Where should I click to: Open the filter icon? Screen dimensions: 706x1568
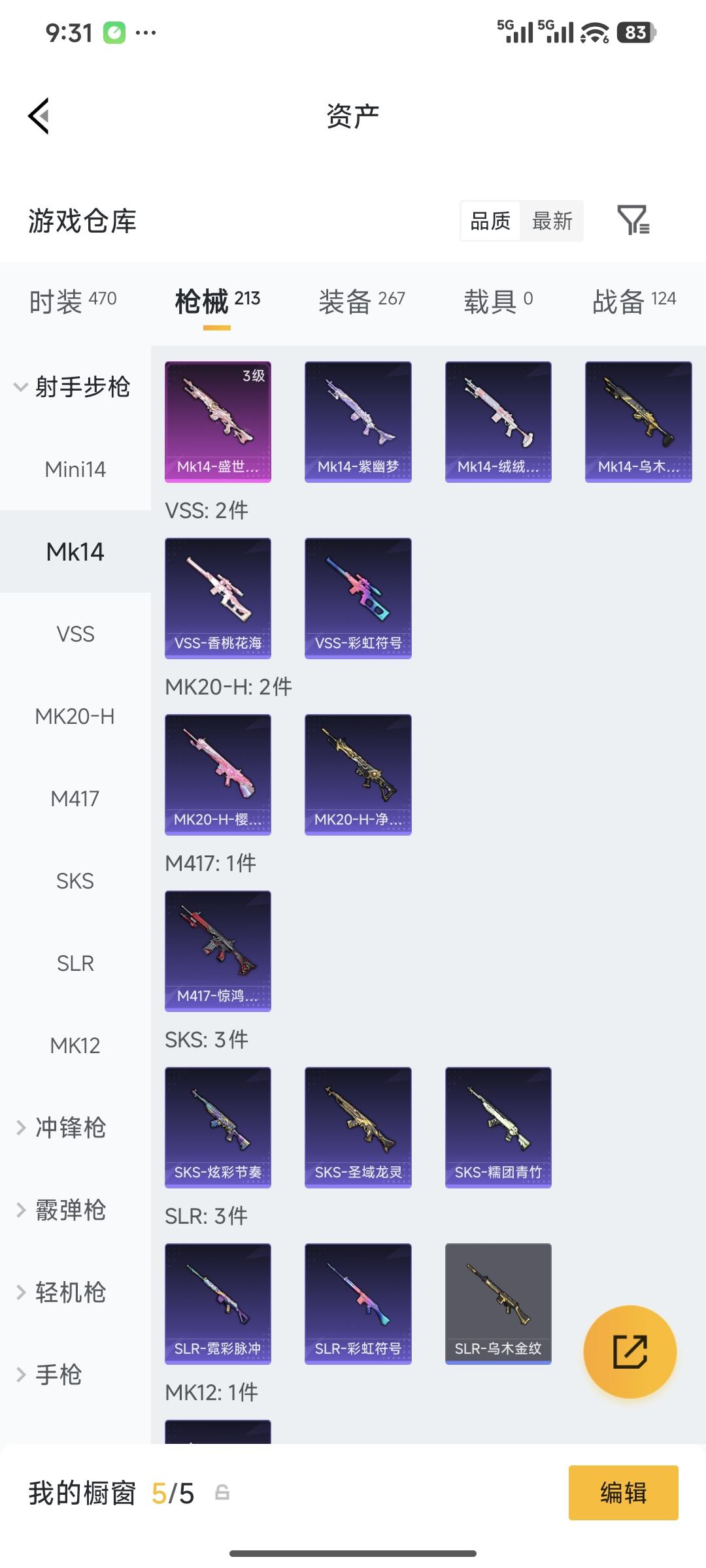[633, 220]
